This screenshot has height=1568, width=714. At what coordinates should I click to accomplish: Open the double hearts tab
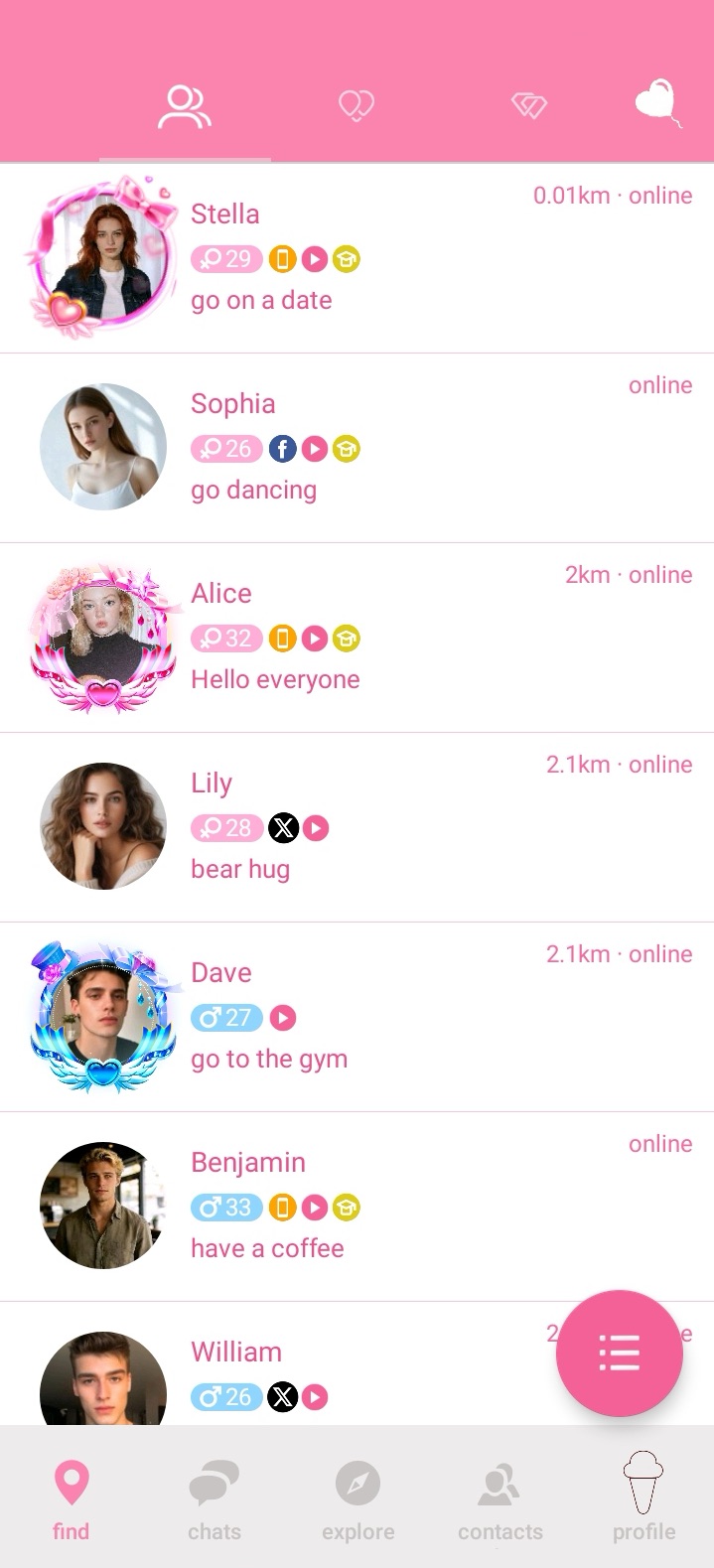[357, 105]
